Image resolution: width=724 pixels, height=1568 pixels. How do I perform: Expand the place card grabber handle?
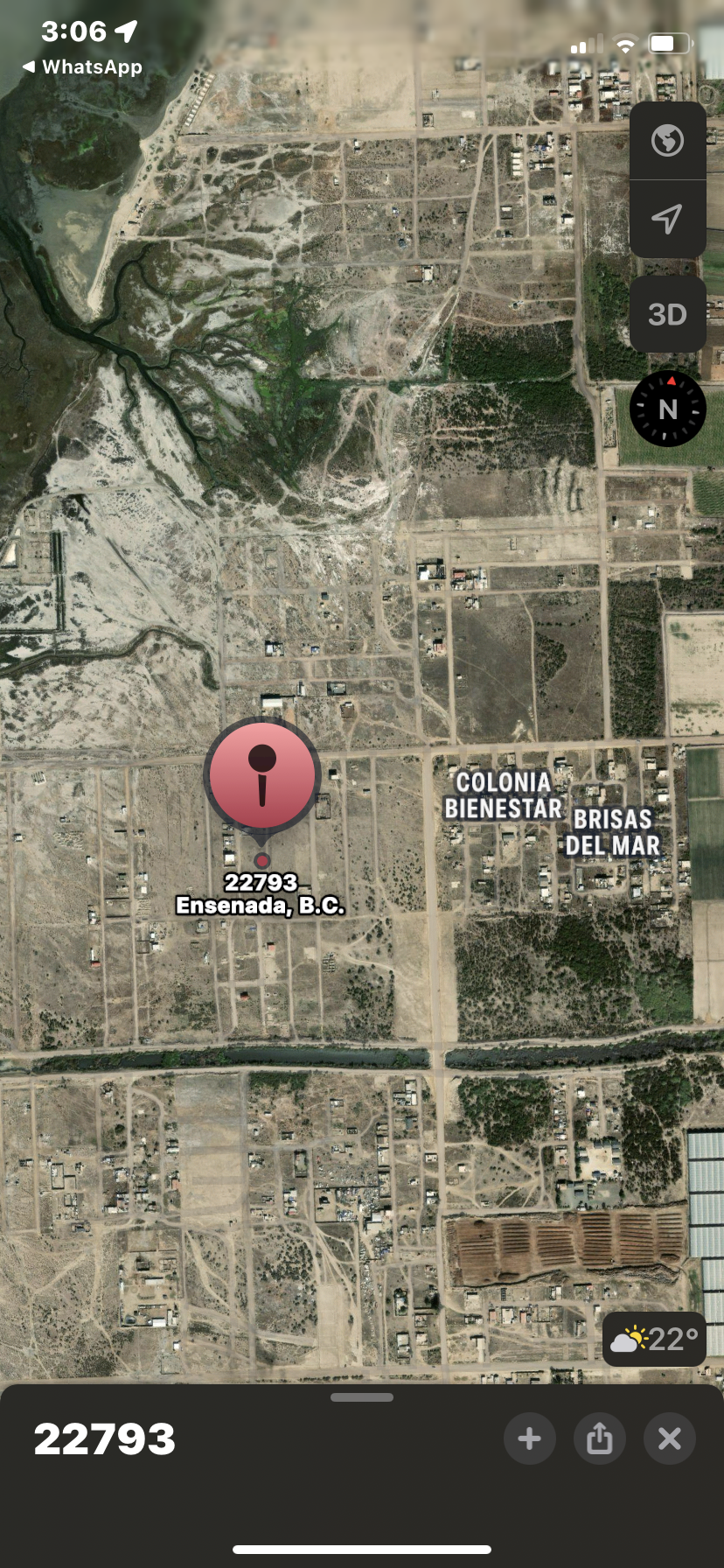coord(362,1397)
